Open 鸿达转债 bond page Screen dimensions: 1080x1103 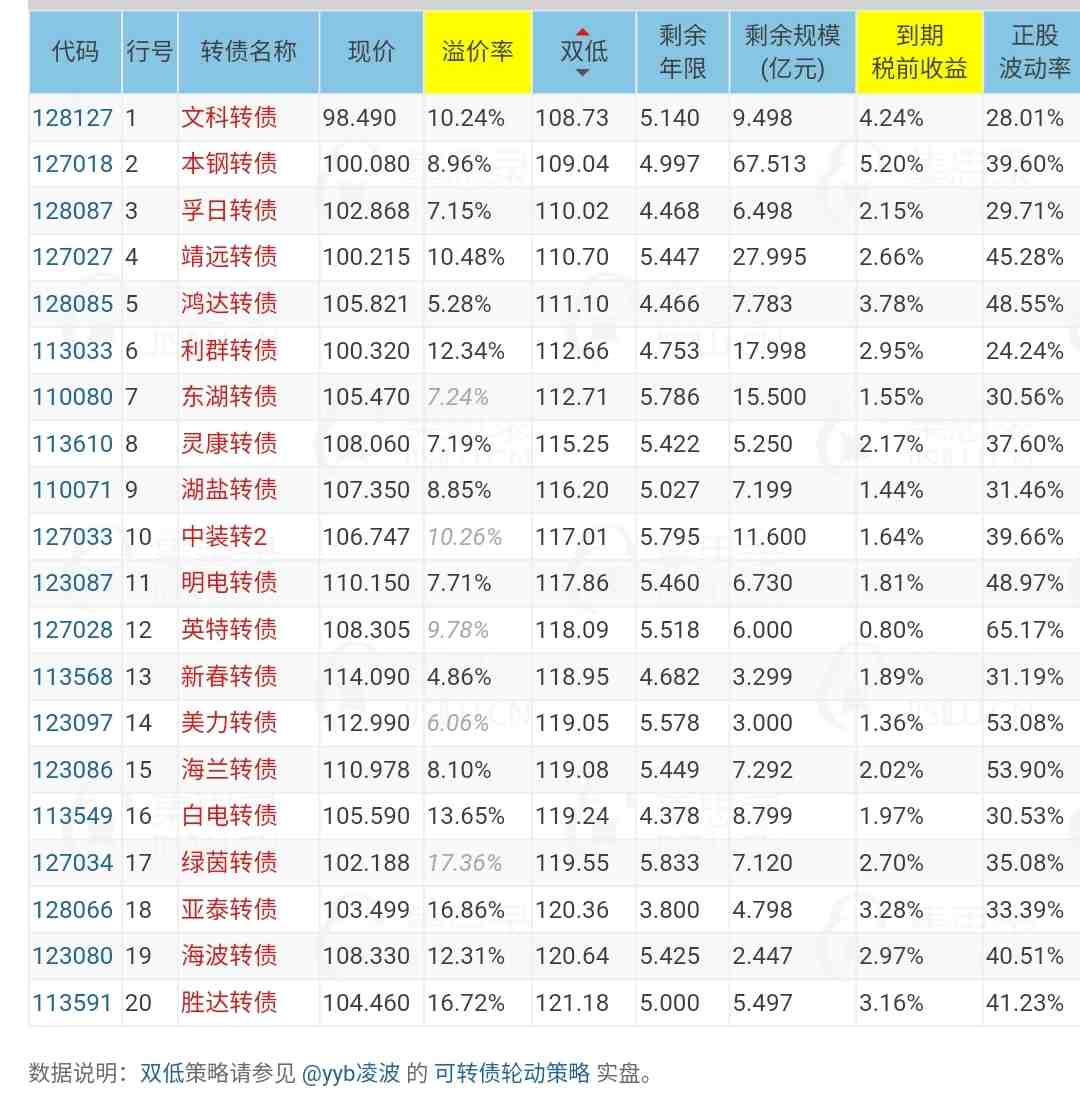(229, 304)
